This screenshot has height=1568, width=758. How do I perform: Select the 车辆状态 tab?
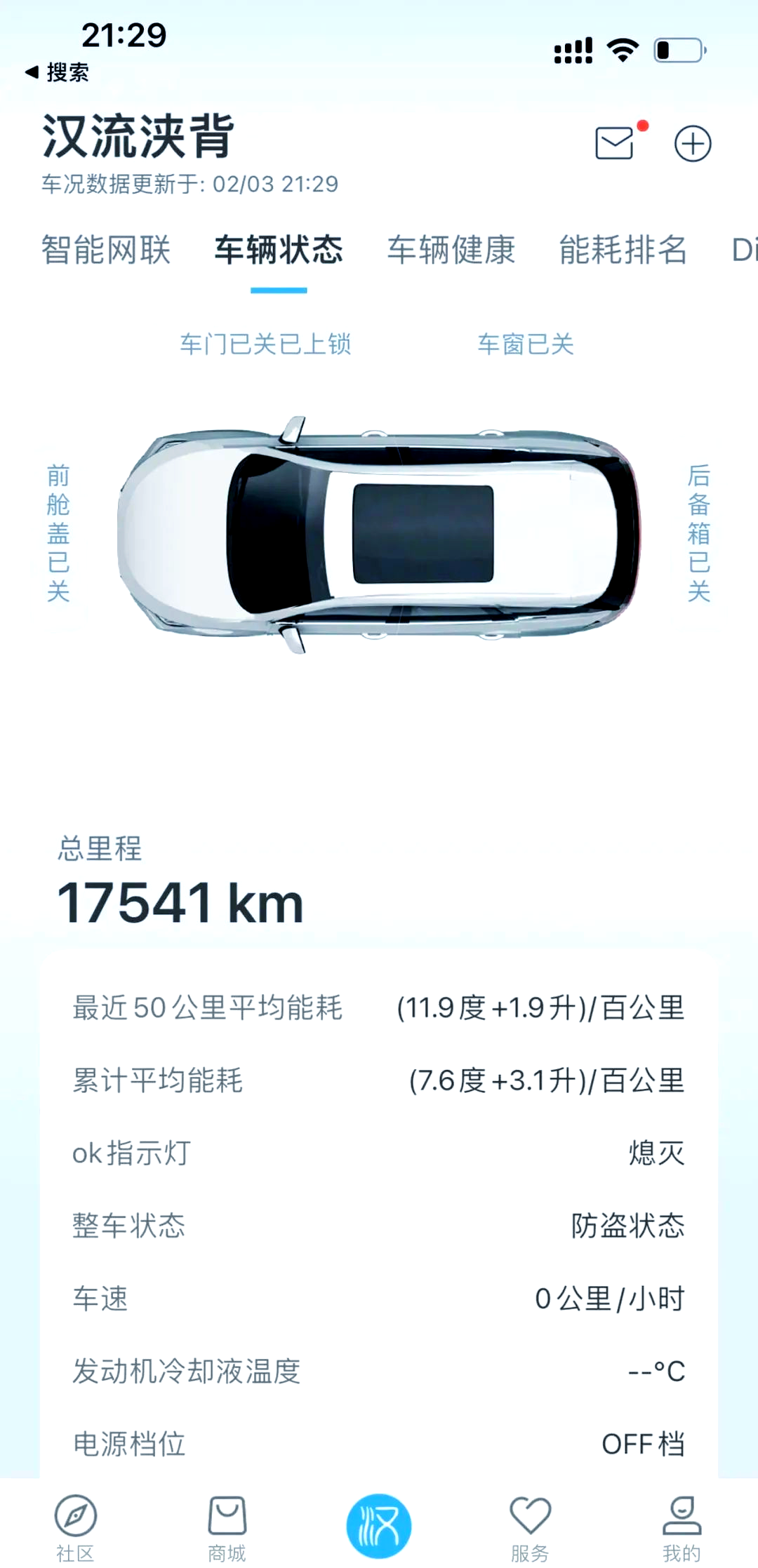point(279,250)
